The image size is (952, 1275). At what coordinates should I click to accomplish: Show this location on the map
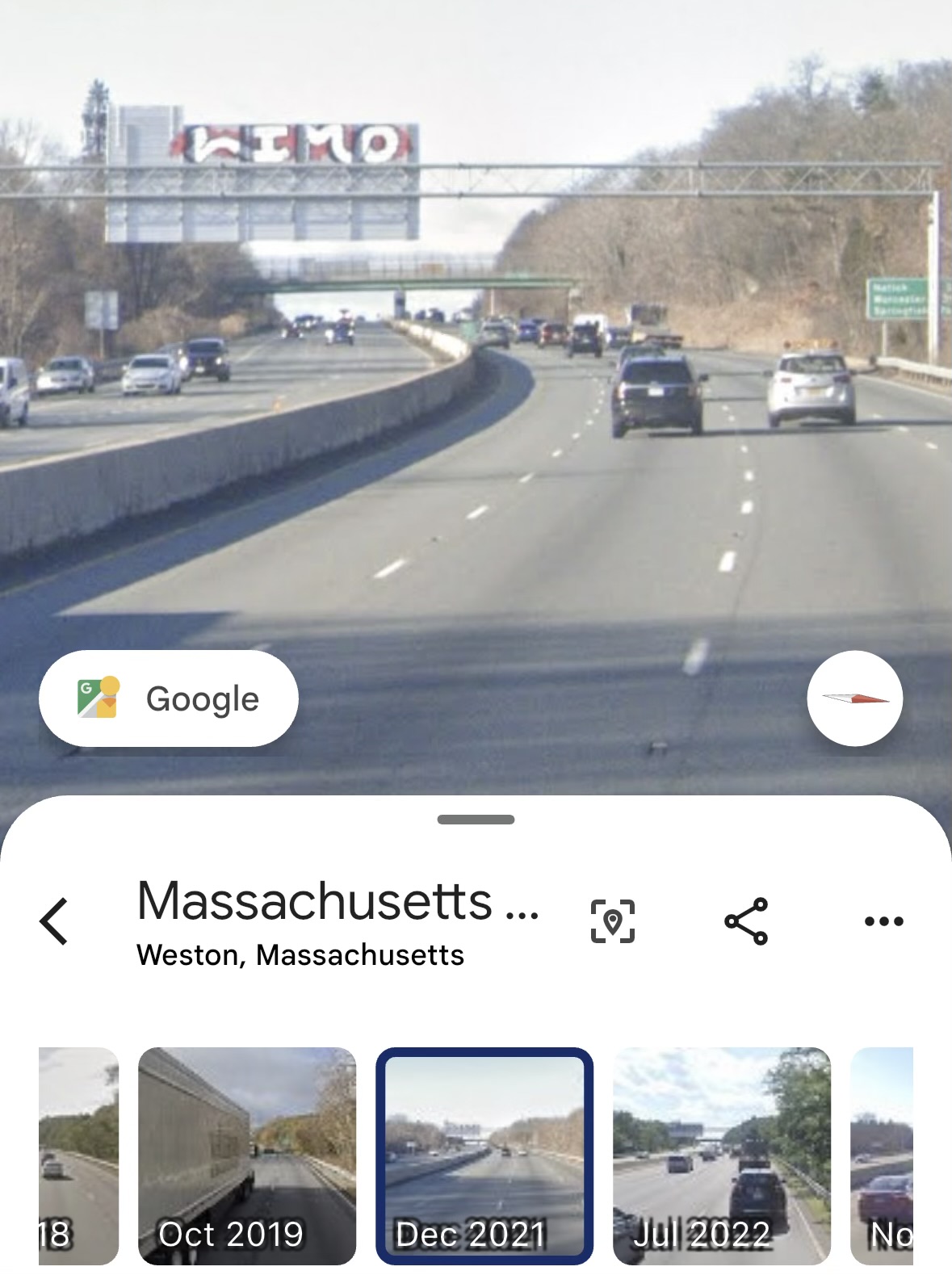click(613, 921)
